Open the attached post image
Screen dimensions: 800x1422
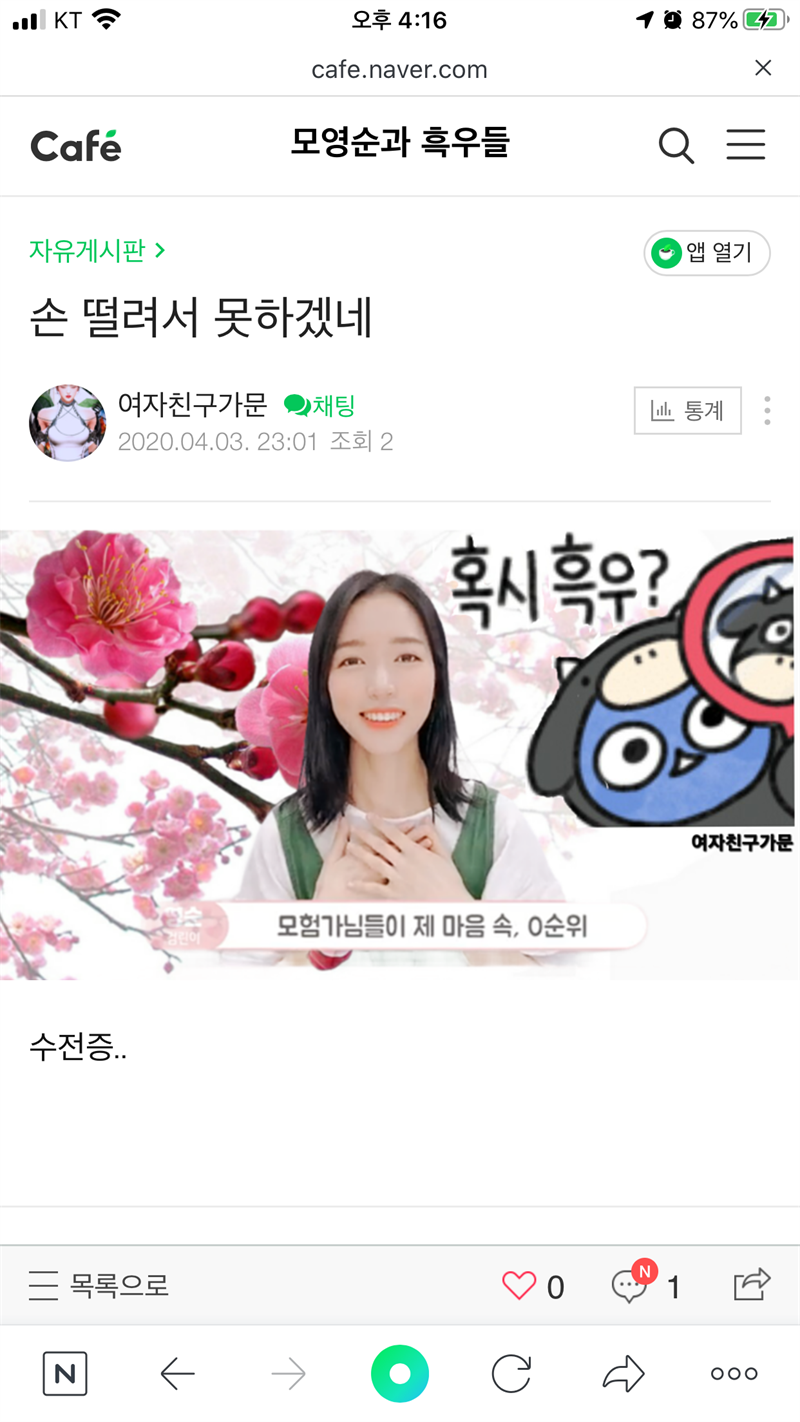[400, 755]
